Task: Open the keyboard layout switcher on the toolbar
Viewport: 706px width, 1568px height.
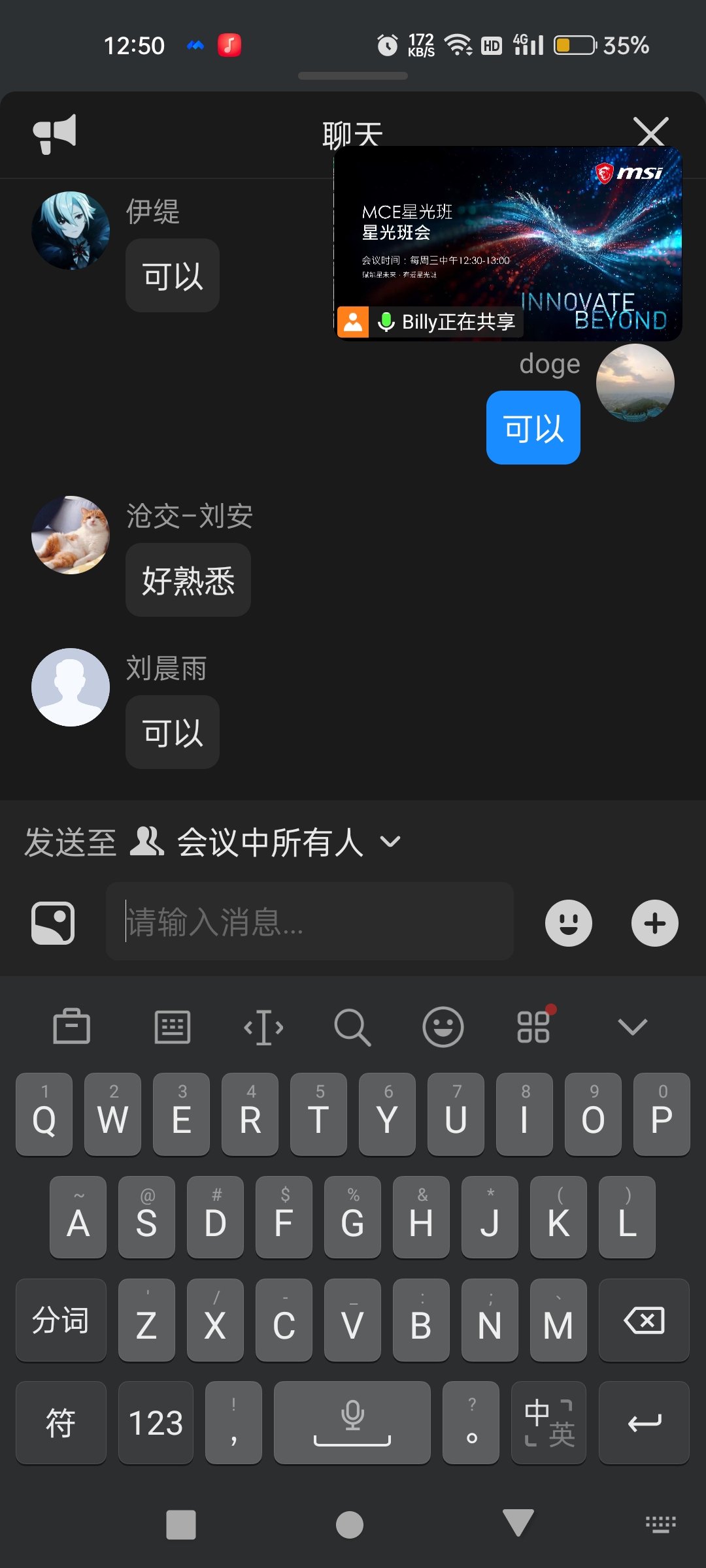Action: click(173, 1026)
